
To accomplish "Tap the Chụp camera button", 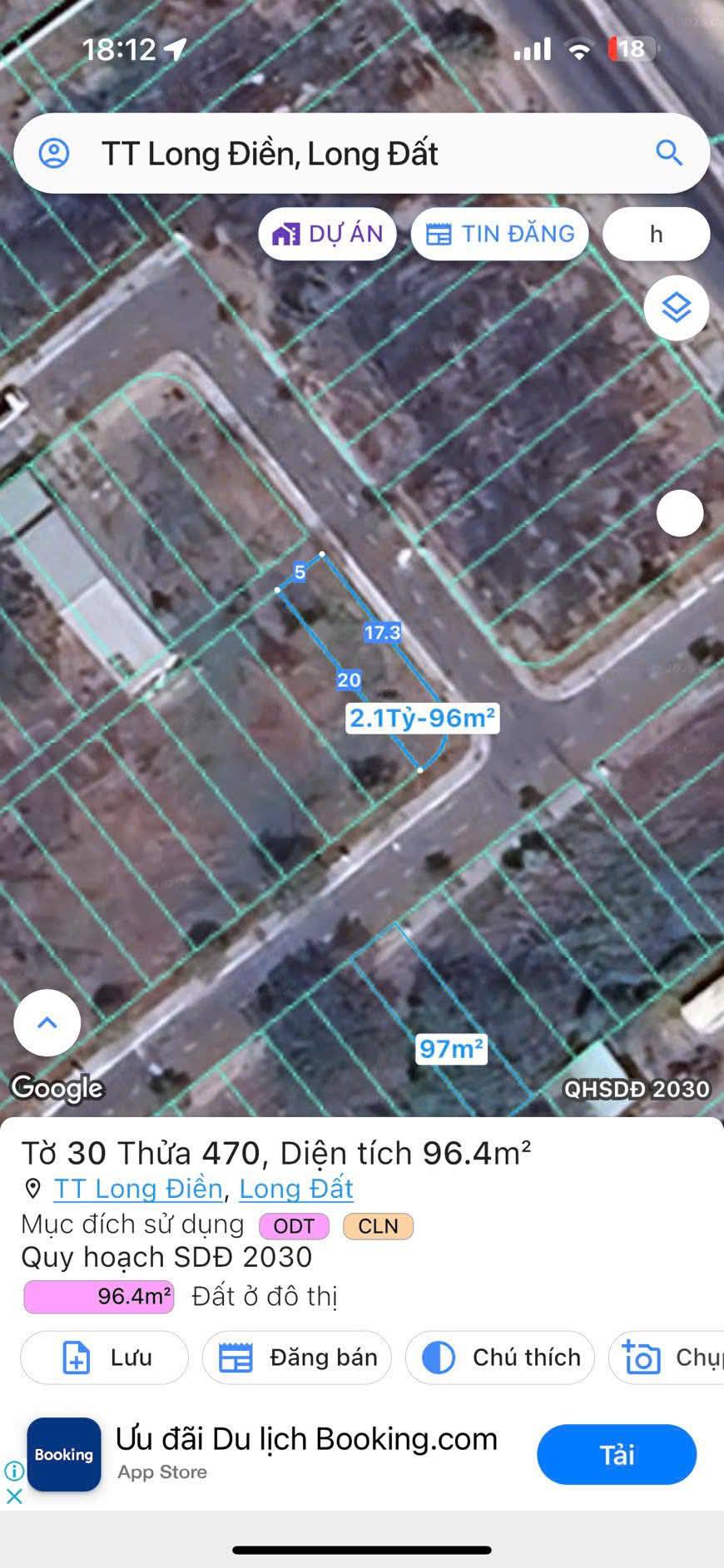I will click(x=667, y=1358).
